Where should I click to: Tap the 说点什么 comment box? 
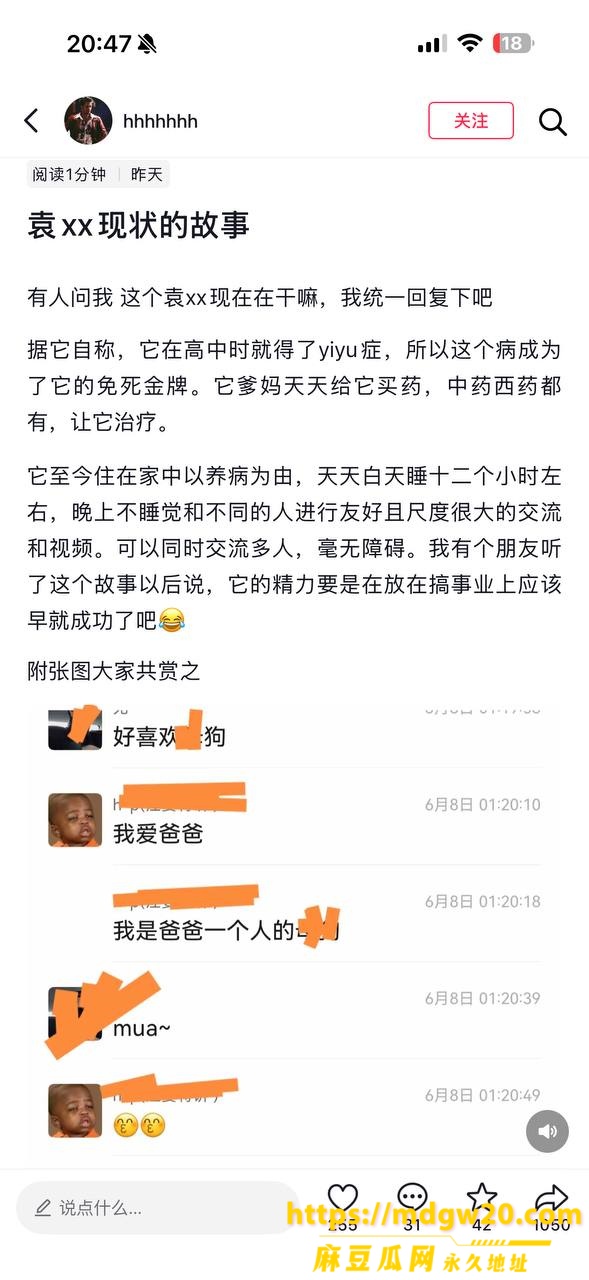157,1207
